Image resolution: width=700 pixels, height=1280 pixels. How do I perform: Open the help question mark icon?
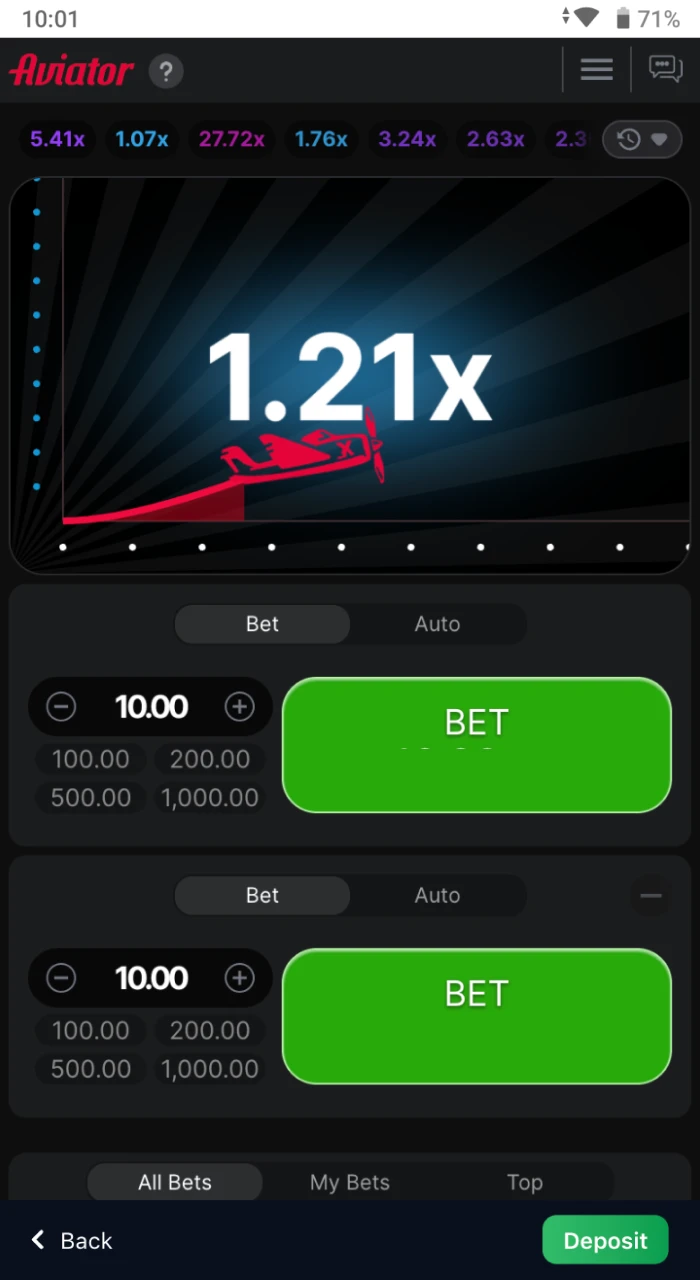(x=166, y=71)
